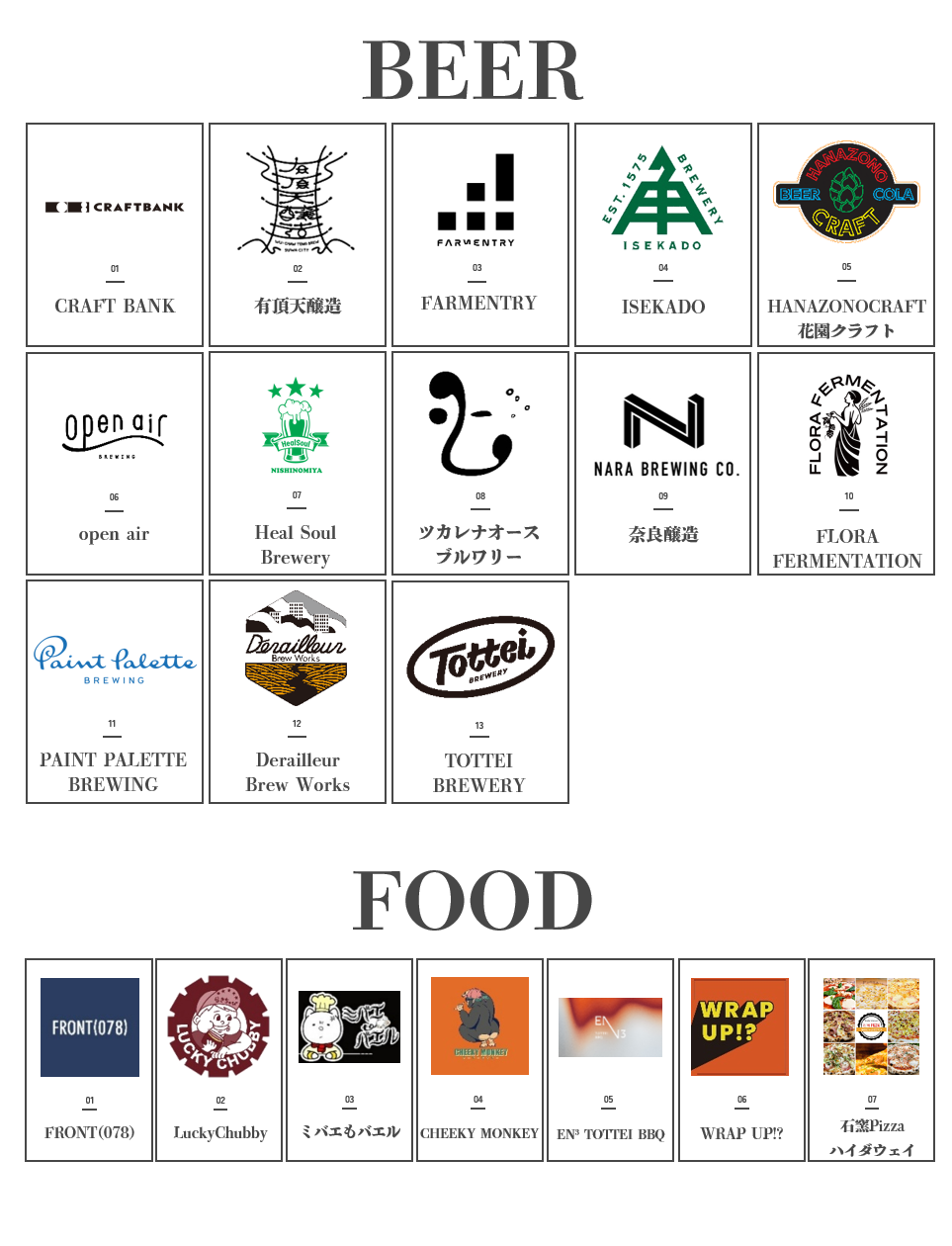Viewport: 952px width, 1246px height.
Task: View the FARMENTRY brewery card
Action: point(480,234)
